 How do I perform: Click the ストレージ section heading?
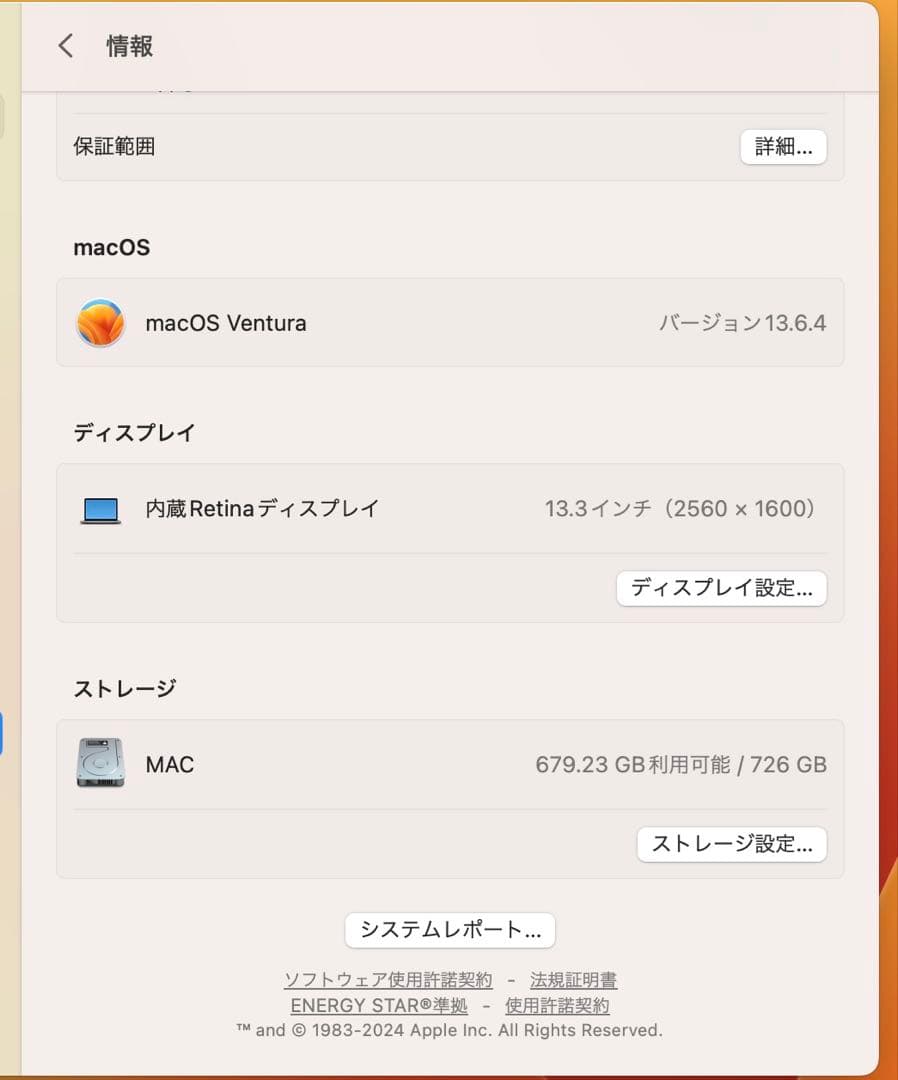[126, 688]
